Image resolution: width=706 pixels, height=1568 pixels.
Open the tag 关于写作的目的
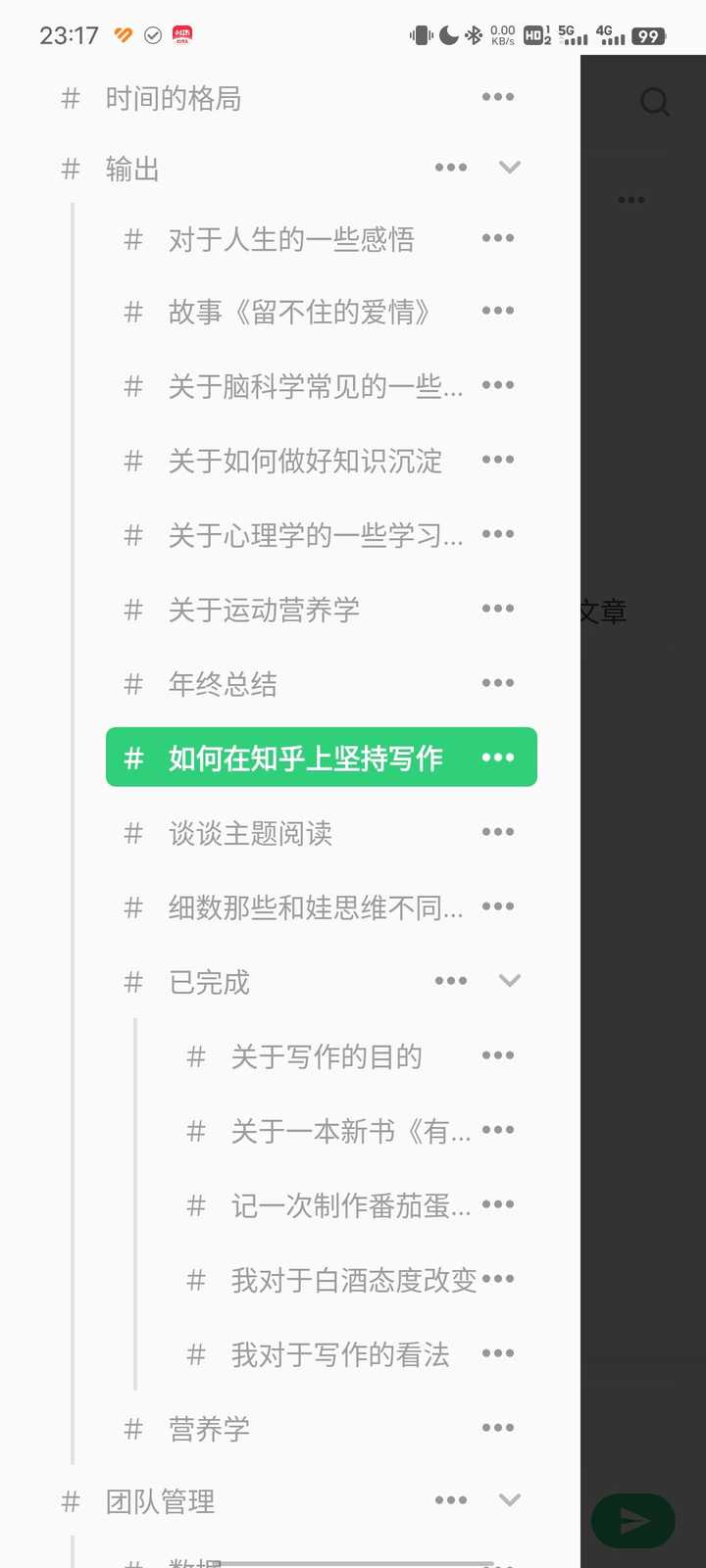click(x=327, y=1056)
